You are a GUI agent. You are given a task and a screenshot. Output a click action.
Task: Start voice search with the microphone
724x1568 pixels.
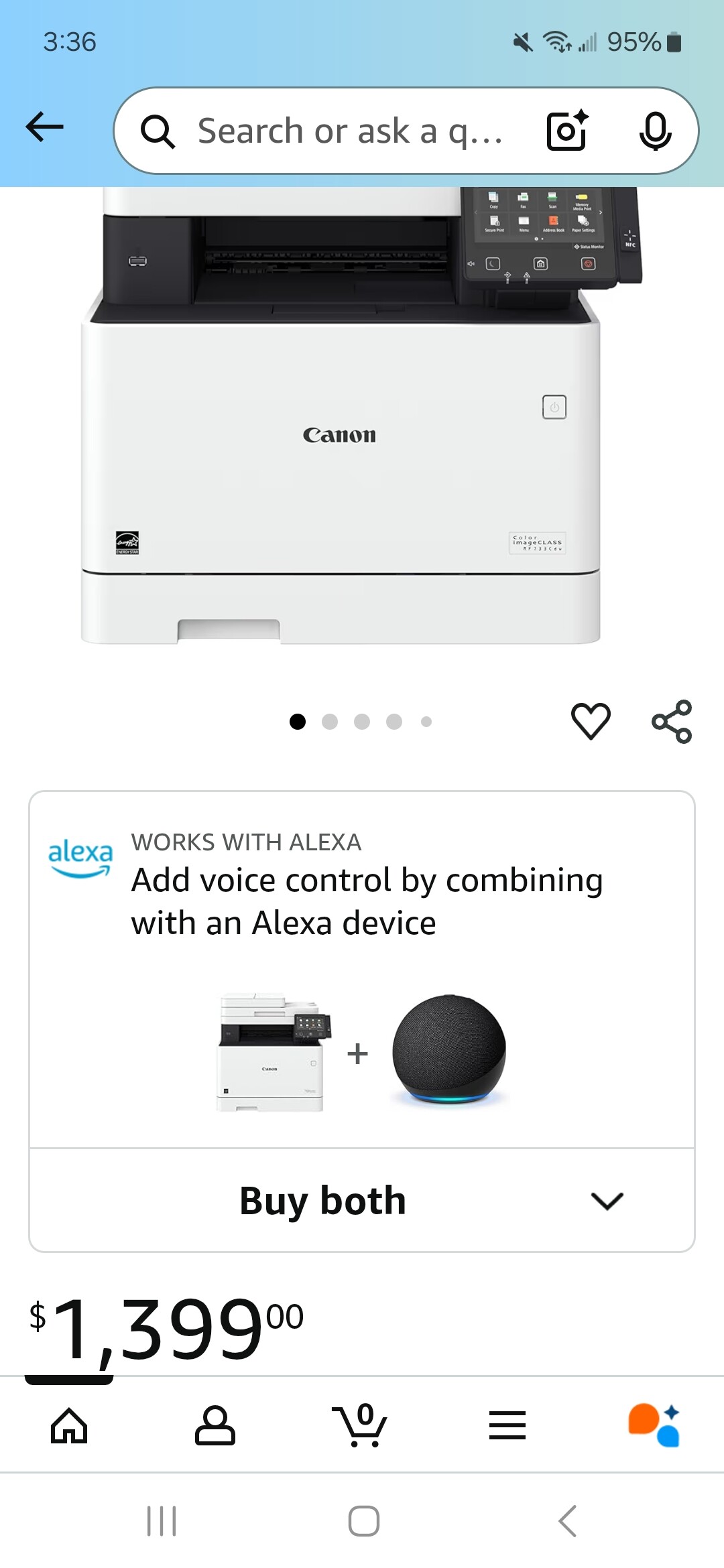click(655, 131)
